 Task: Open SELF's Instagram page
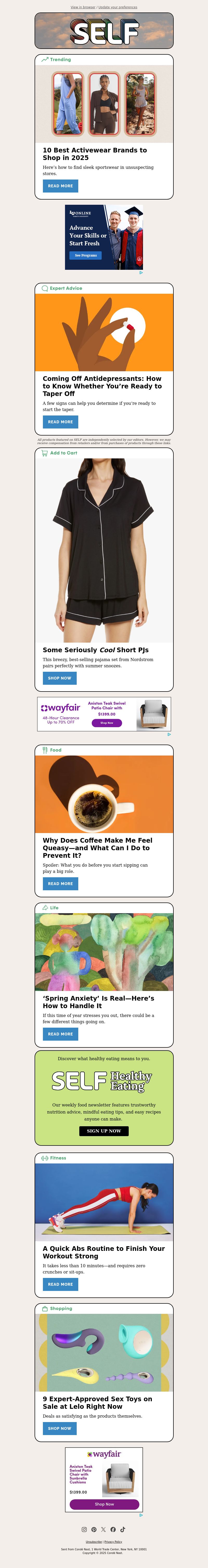click(x=84, y=1529)
